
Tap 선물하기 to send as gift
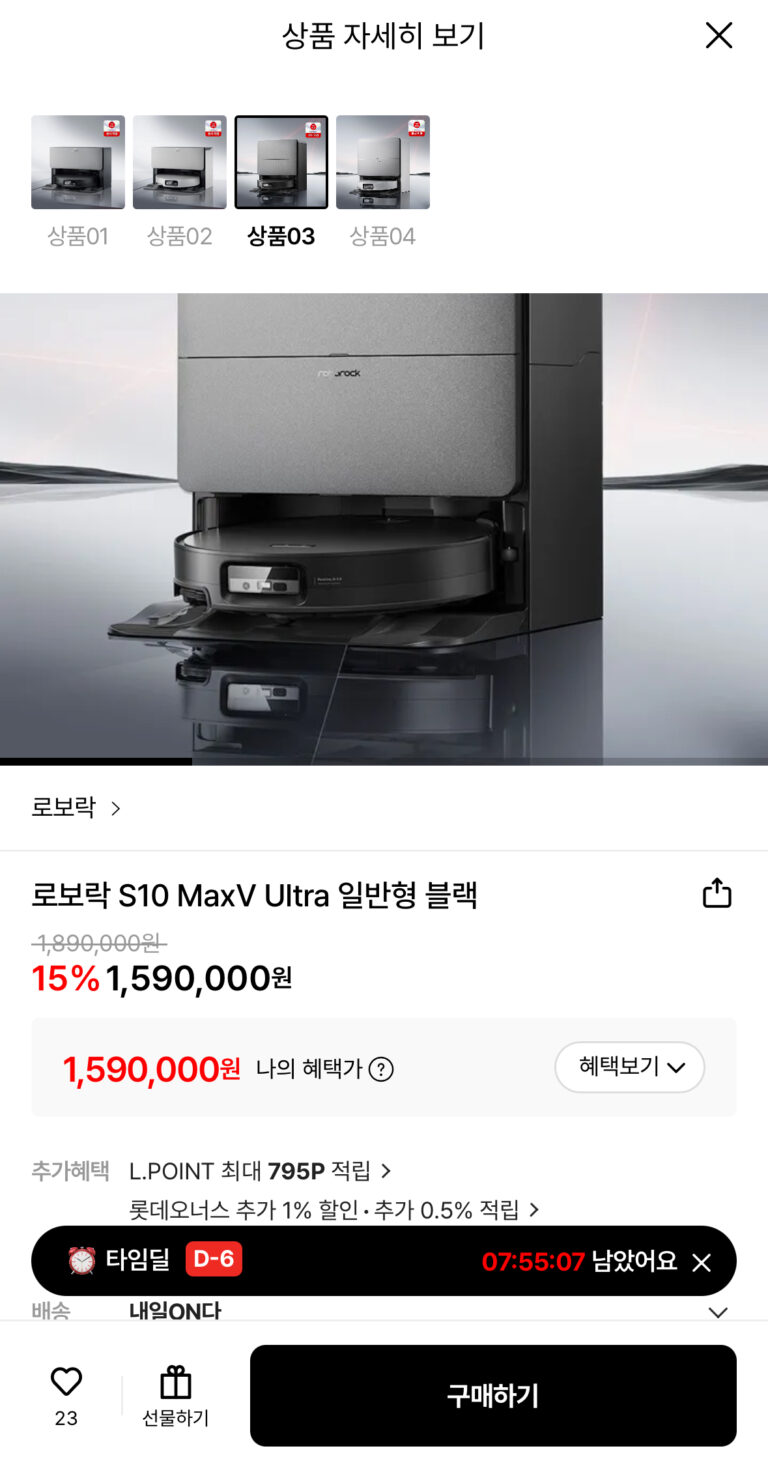(176, 1396)
